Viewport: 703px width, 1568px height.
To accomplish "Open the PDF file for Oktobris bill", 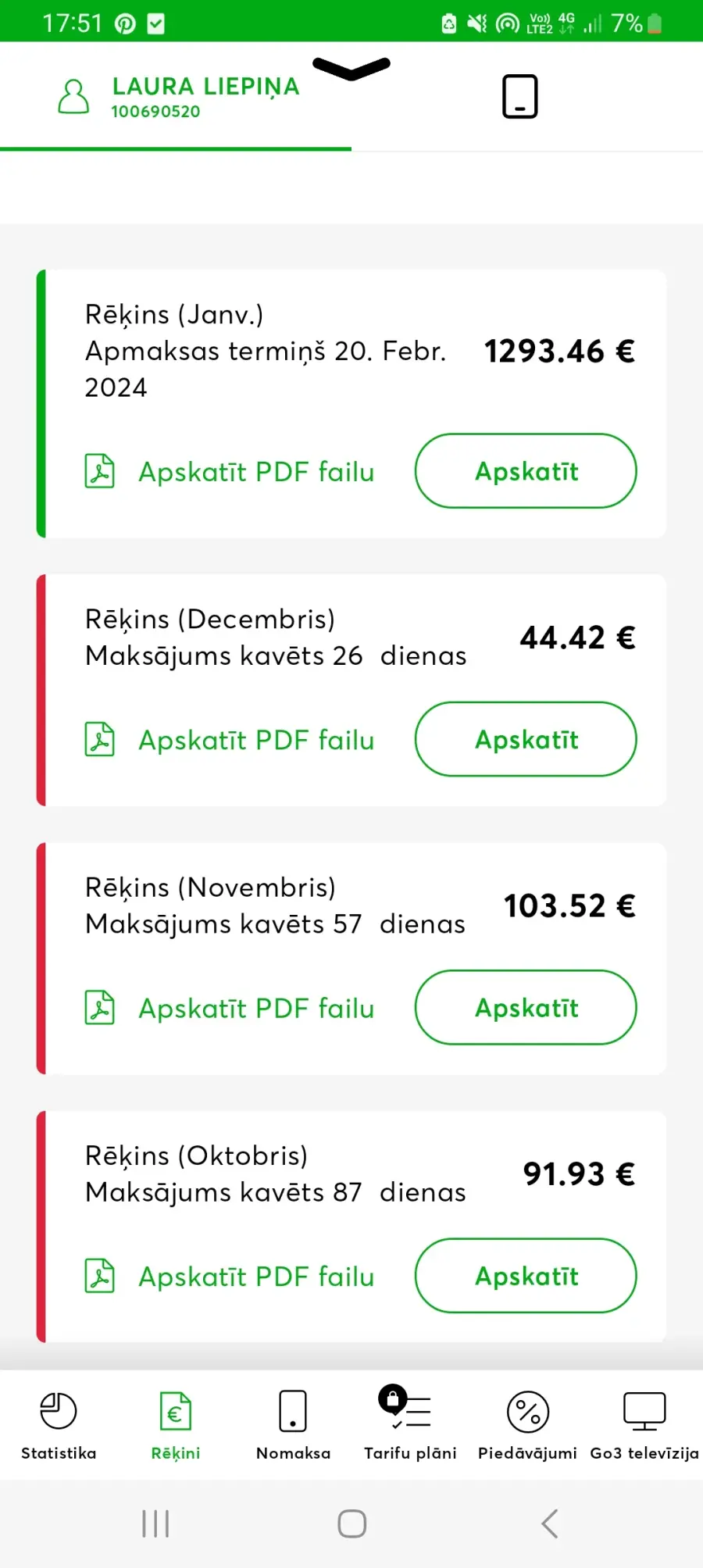I will point(230,1277).
